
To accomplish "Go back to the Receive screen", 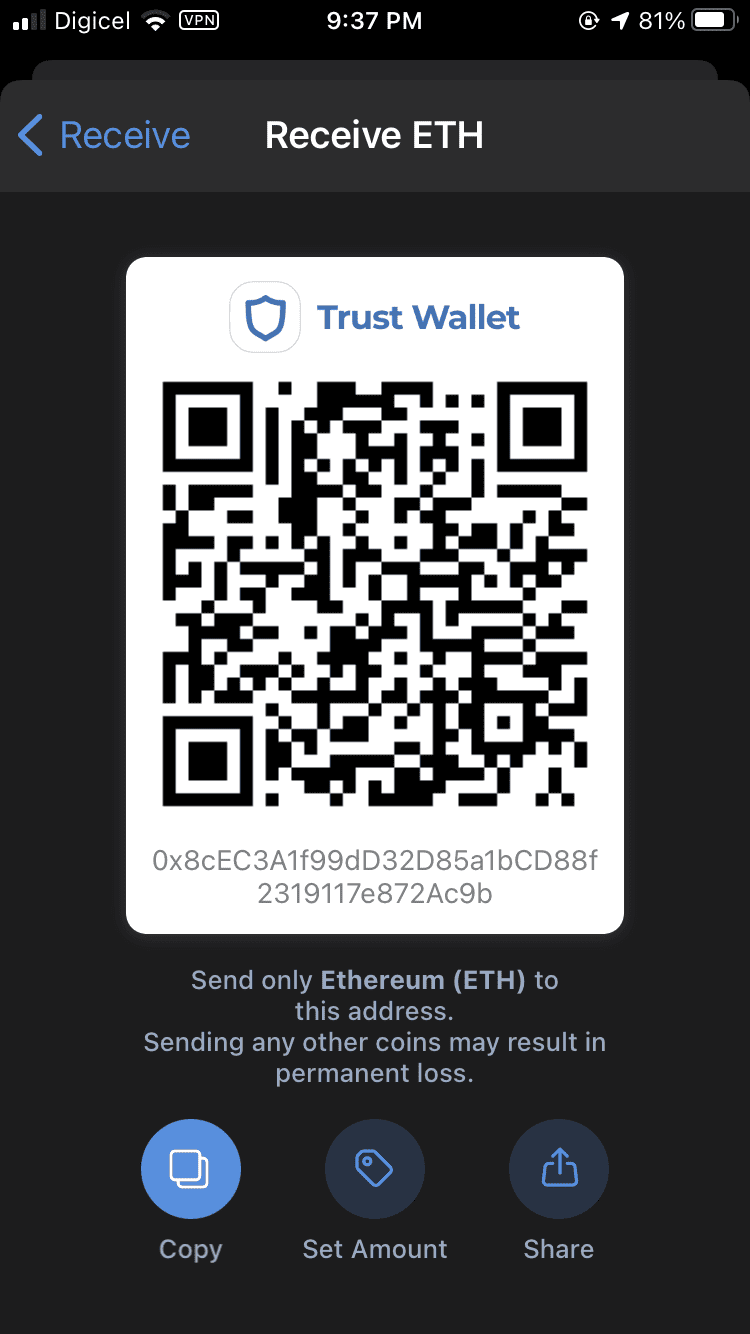I will [x=104, y=135].
